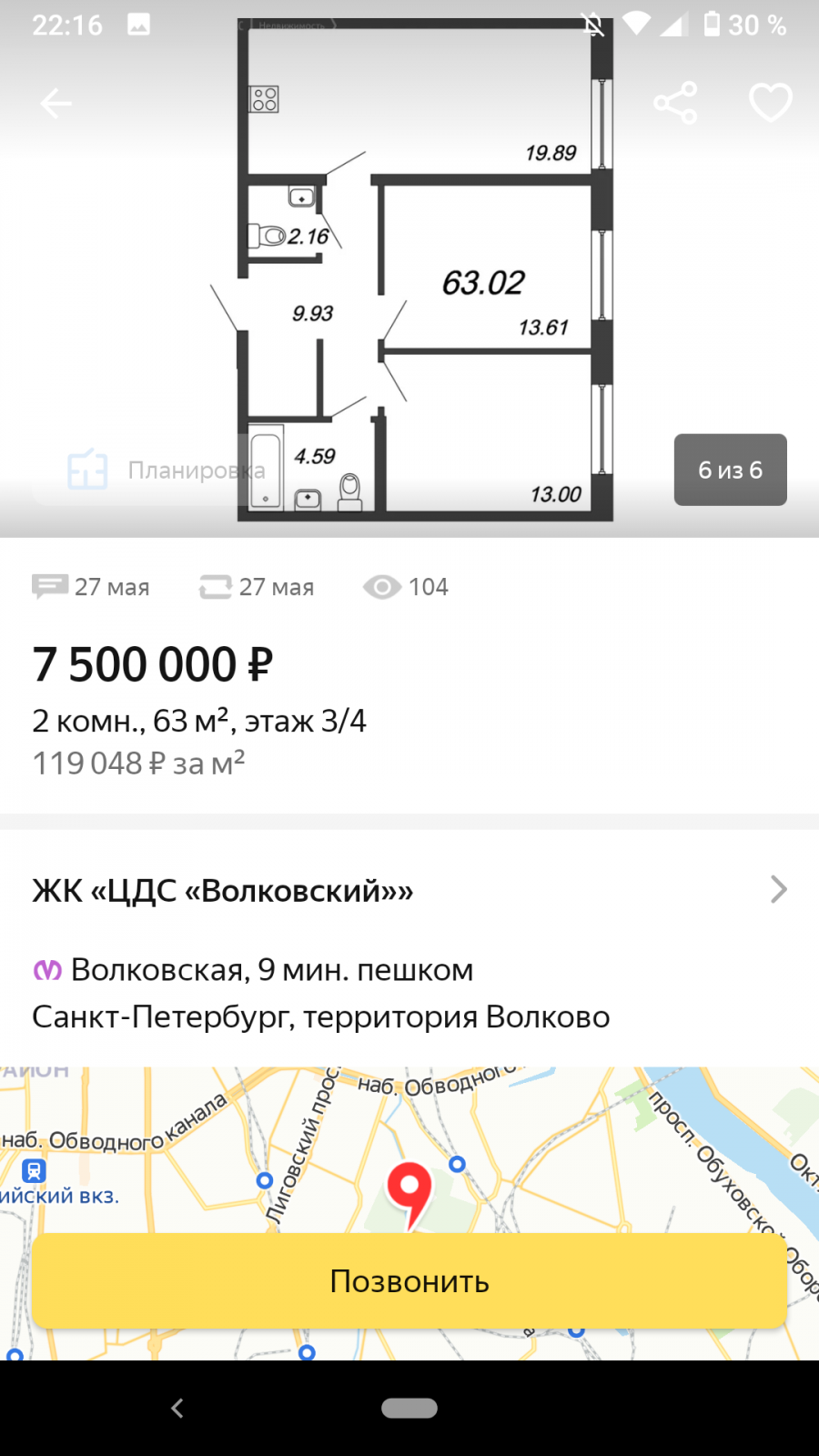This screenshot has width=819, height=1456.
Task: Tap the system back button
Action: 177,1409
